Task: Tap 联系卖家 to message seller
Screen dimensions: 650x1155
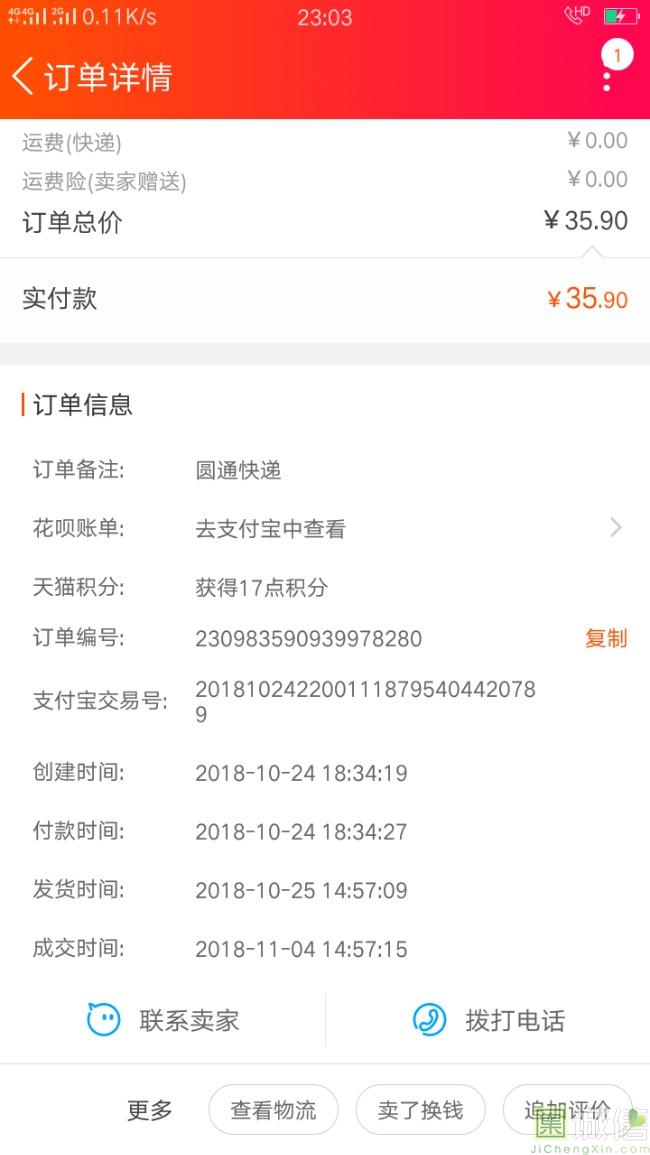Action: [163, 1020]
